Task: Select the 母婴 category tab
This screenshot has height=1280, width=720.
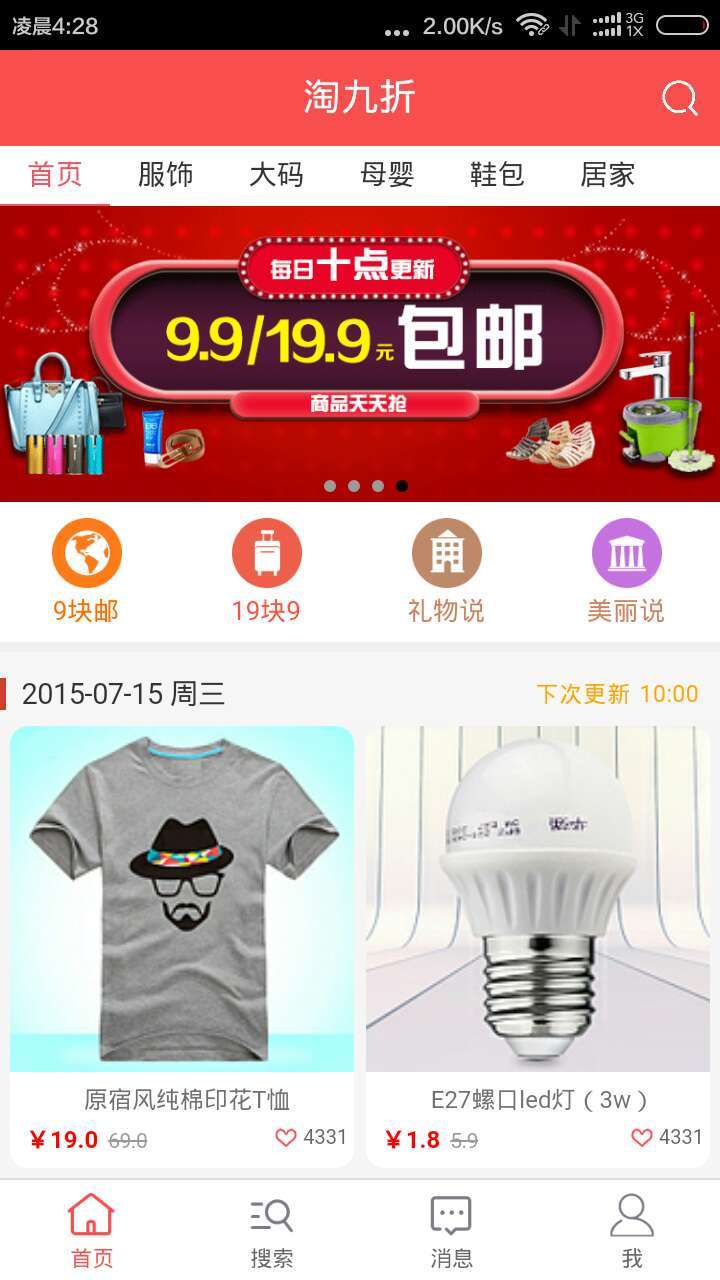Action: [x=387, y=175]
